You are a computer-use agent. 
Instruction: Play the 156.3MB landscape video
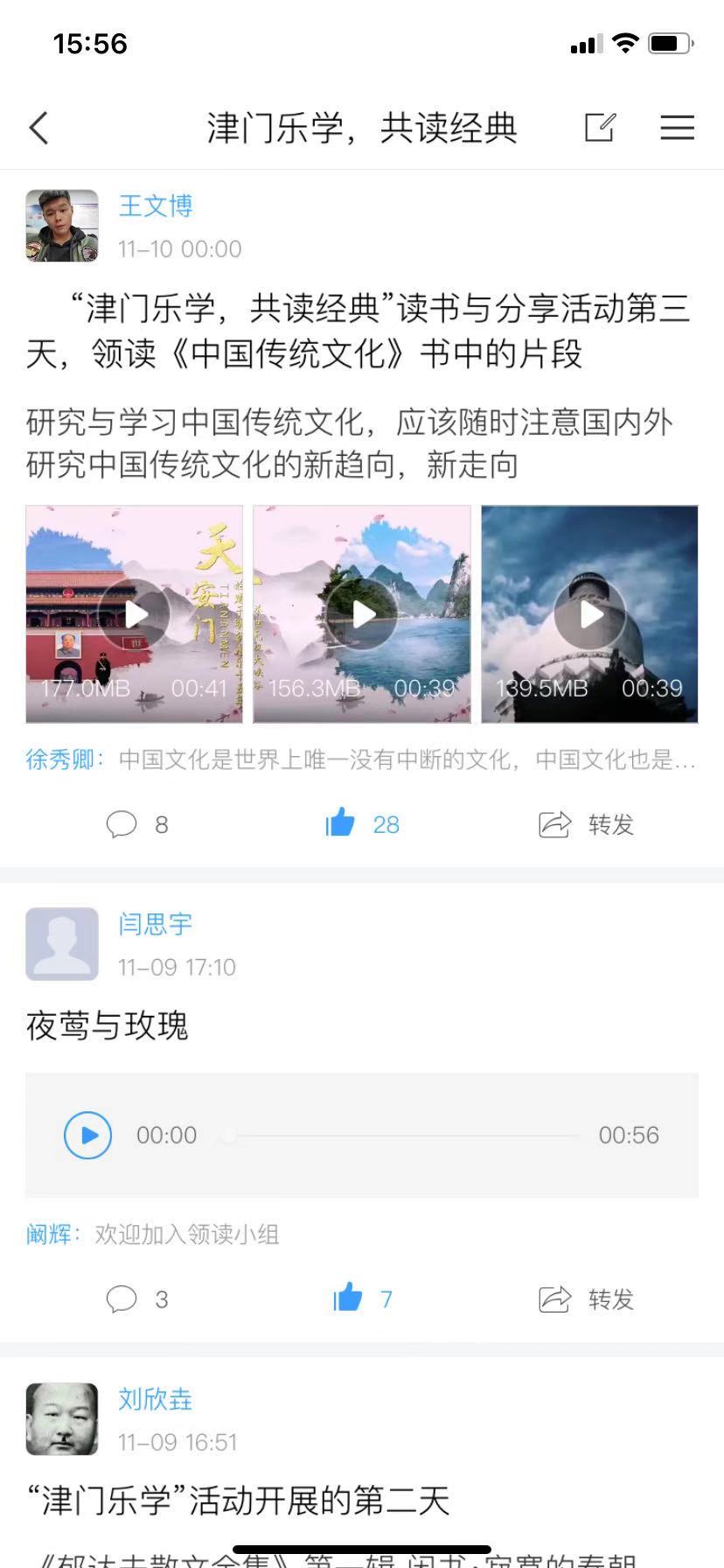point(362,614)
